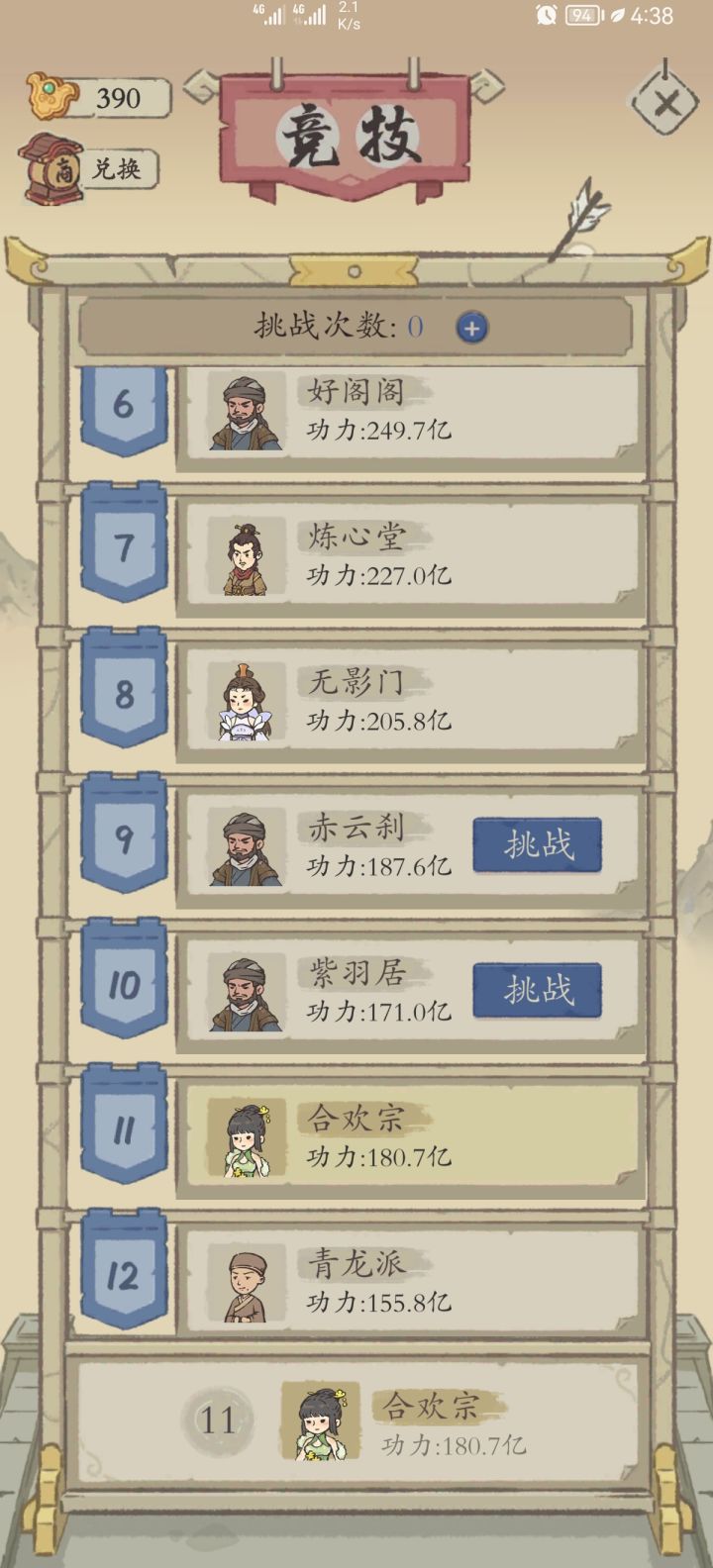Open the 挑战次数 counter row
Image resolution: width=713 pixels, height=1568 pixels.
pos(356,327)
